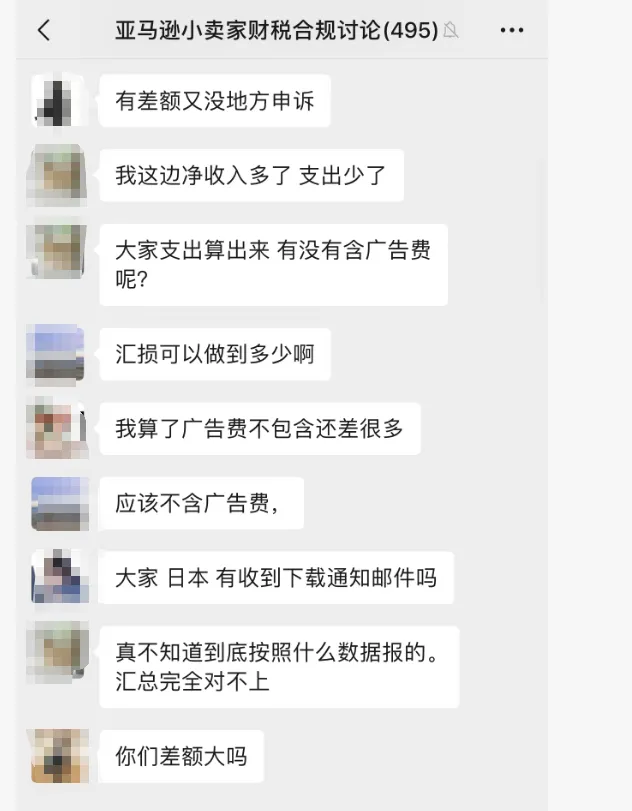View profile of sender asking "汇损可以做到多少啊"
Viewport: 632px width, 811px height.
[x=60, y=353]
